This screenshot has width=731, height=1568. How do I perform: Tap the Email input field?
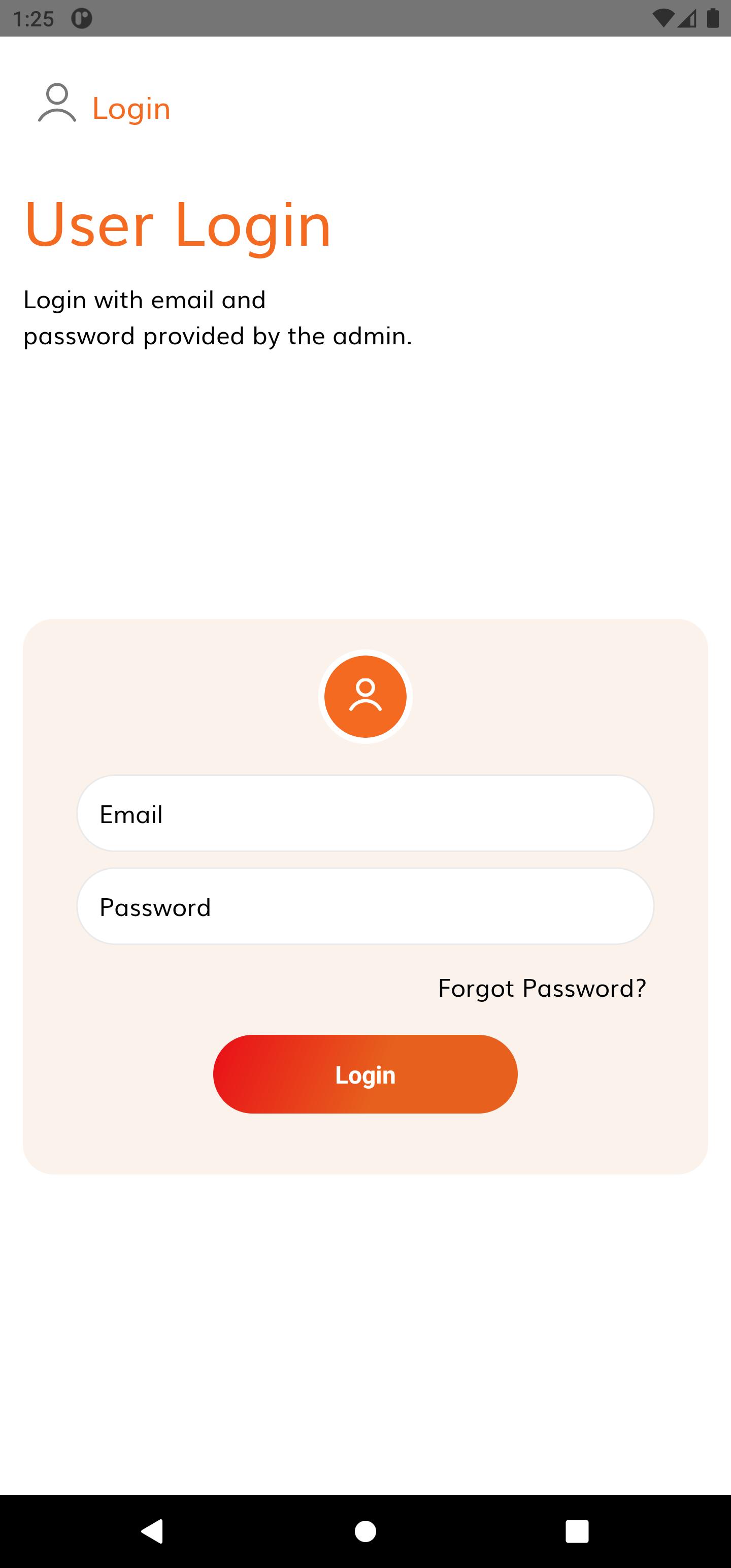[x=365, y=813]
